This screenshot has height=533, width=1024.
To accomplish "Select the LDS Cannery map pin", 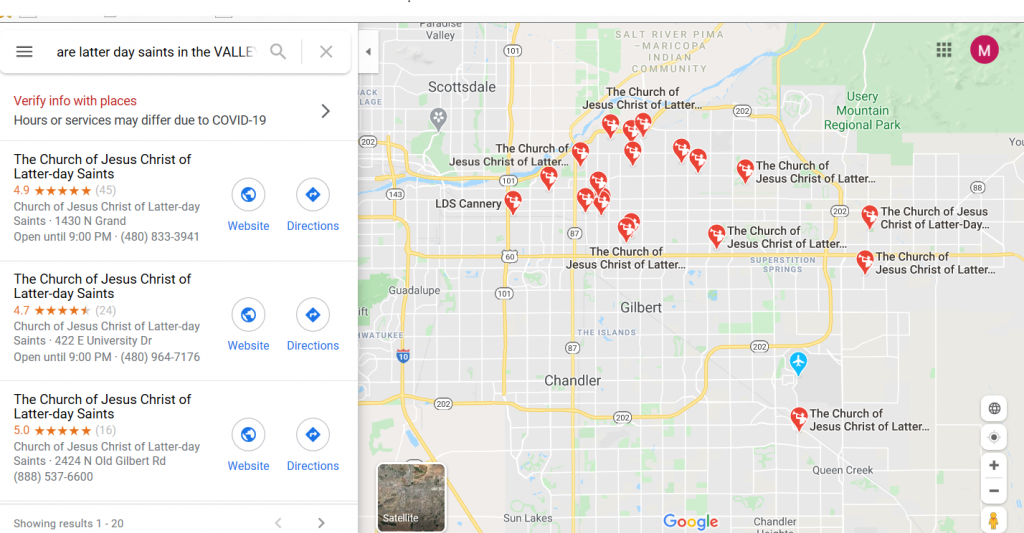I will (513, 202).
